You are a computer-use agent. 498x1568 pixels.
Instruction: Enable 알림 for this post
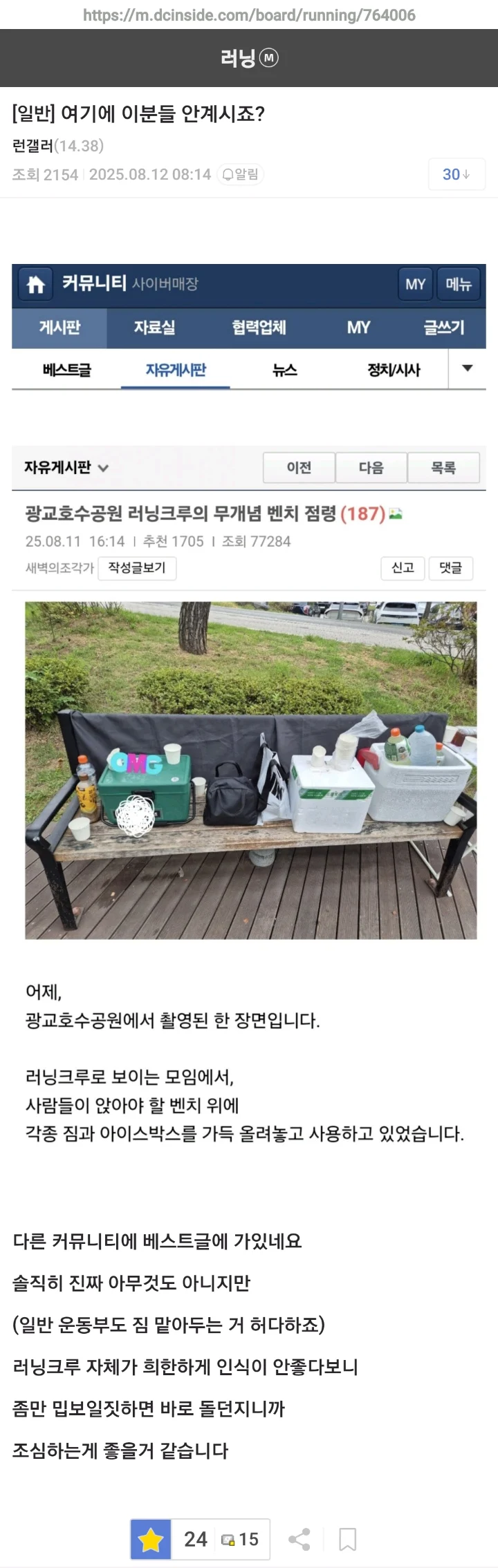pyautogui.click(x=241, y=174)
